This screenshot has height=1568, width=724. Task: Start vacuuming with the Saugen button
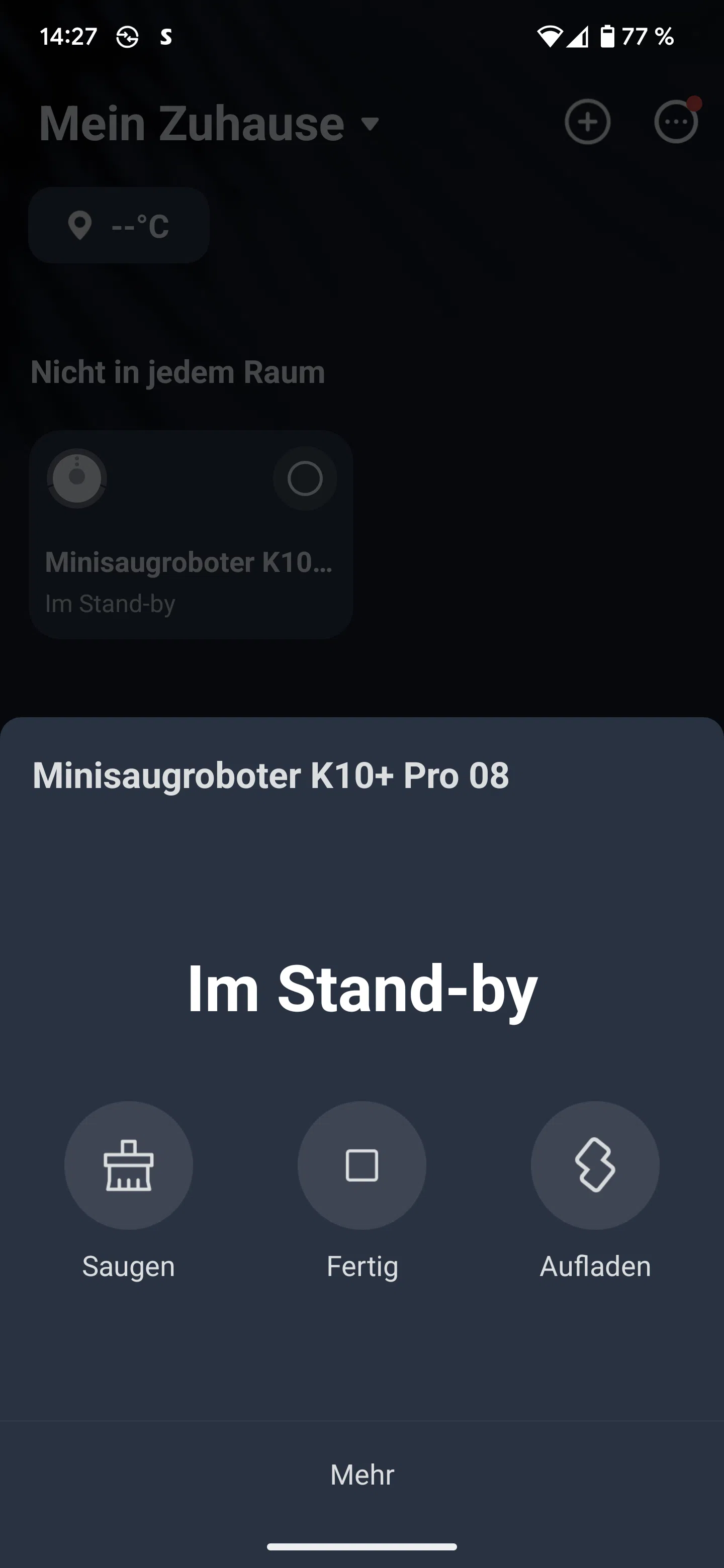coord(129,1165)
